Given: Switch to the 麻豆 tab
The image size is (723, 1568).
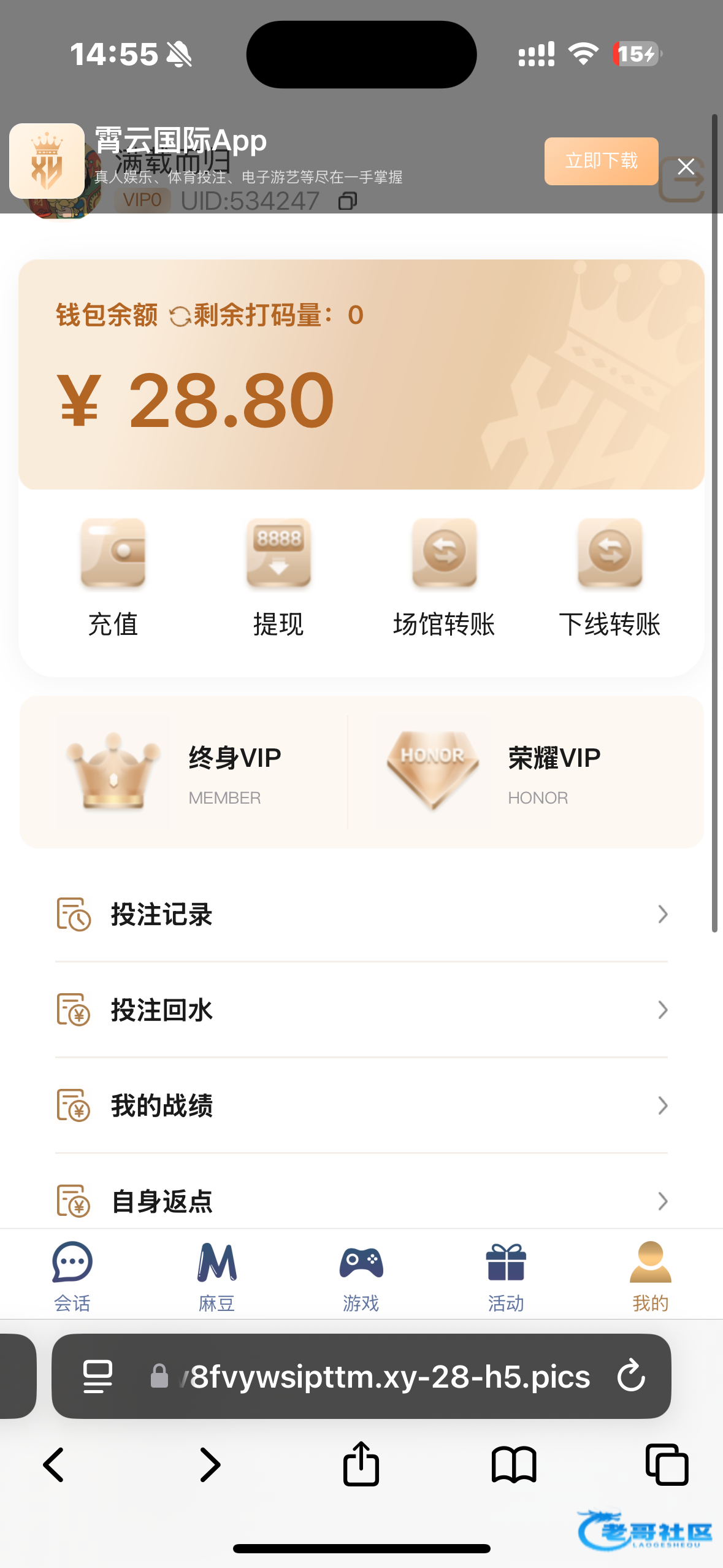Looking at the screenshot, I should point(216,1276).
